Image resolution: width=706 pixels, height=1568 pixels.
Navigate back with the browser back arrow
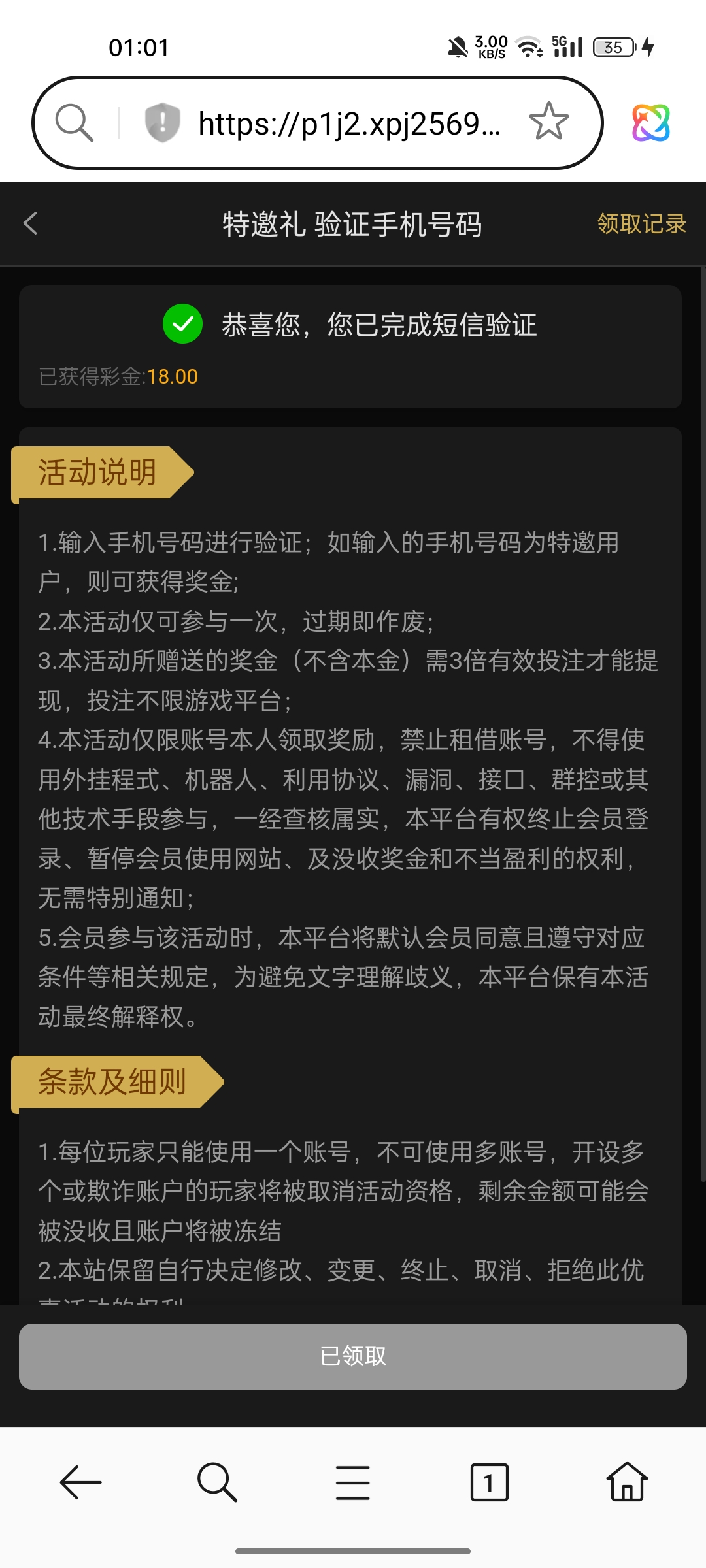click(x=80, y=1482)
